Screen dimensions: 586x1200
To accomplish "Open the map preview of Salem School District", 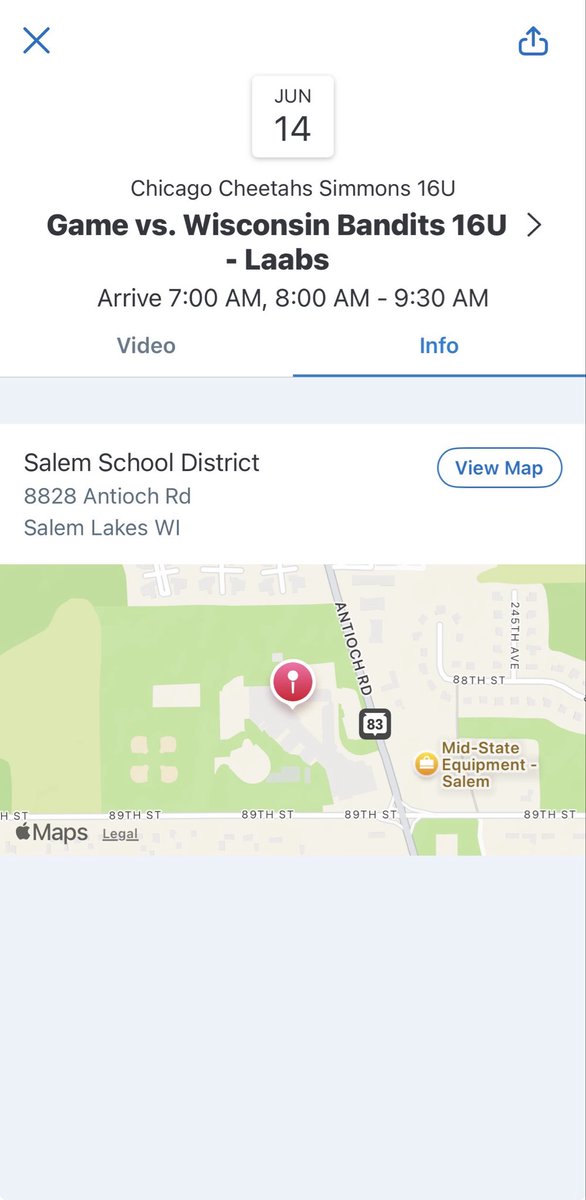I will coord(293,710).
